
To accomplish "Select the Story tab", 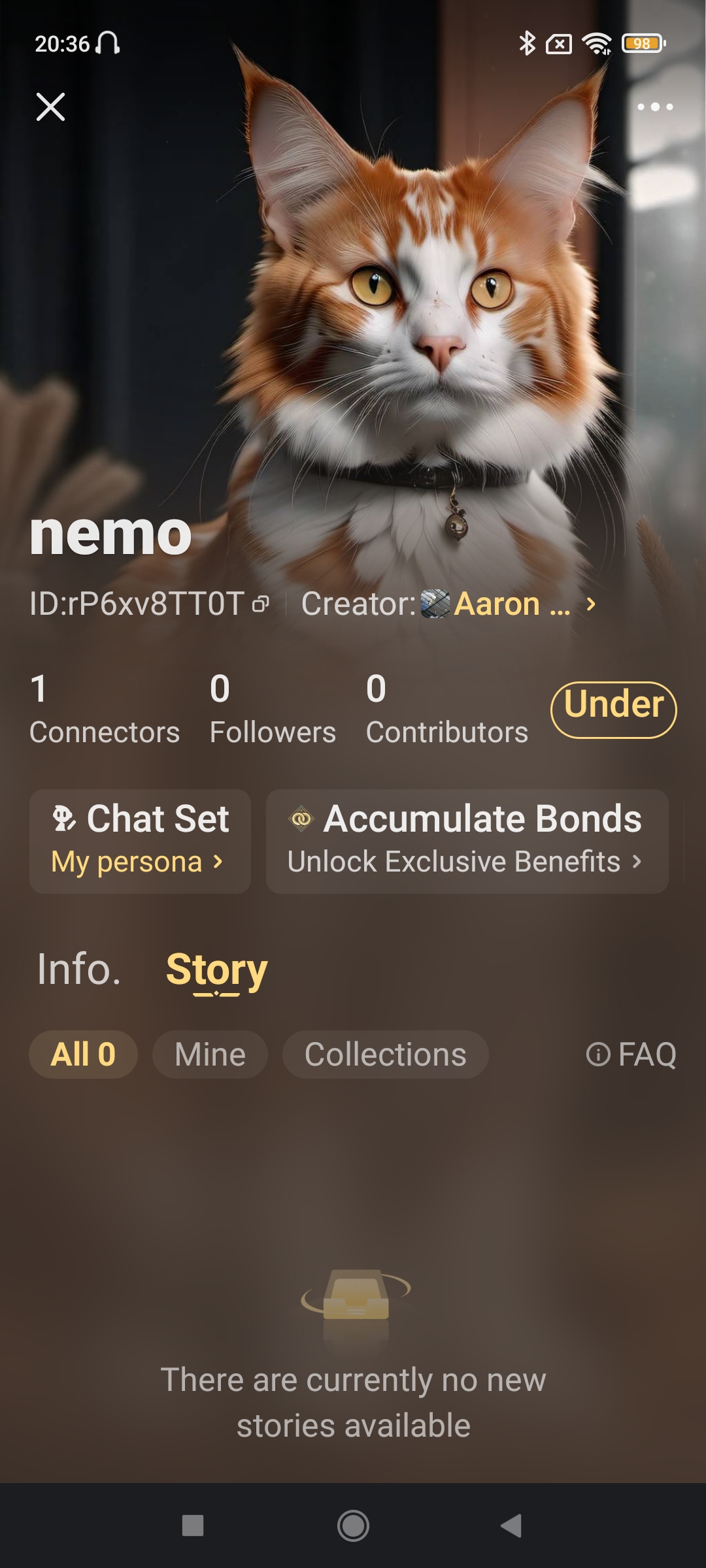I will (216, 970).
